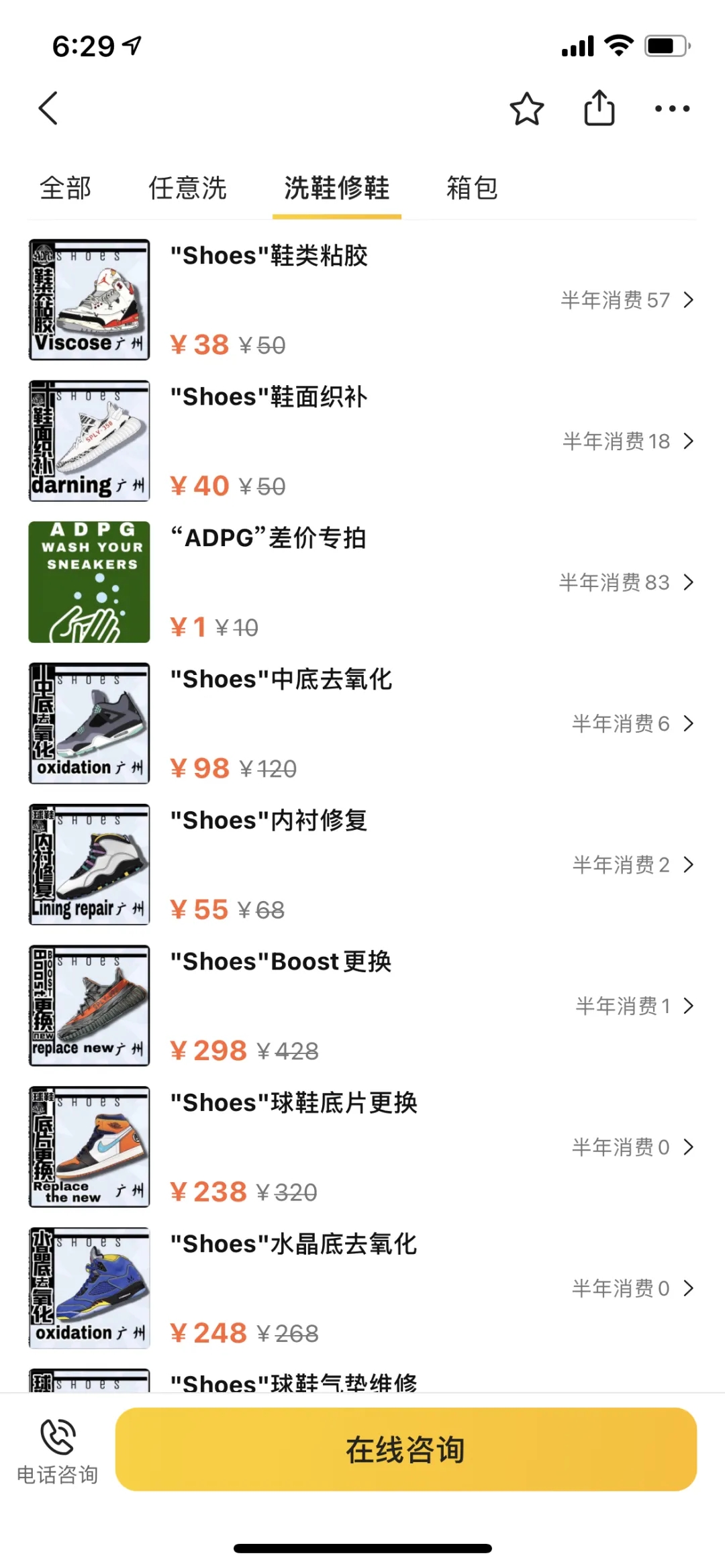
Task: Tap the cellular signal bars indicator
Action: click(x=576, y=44)
